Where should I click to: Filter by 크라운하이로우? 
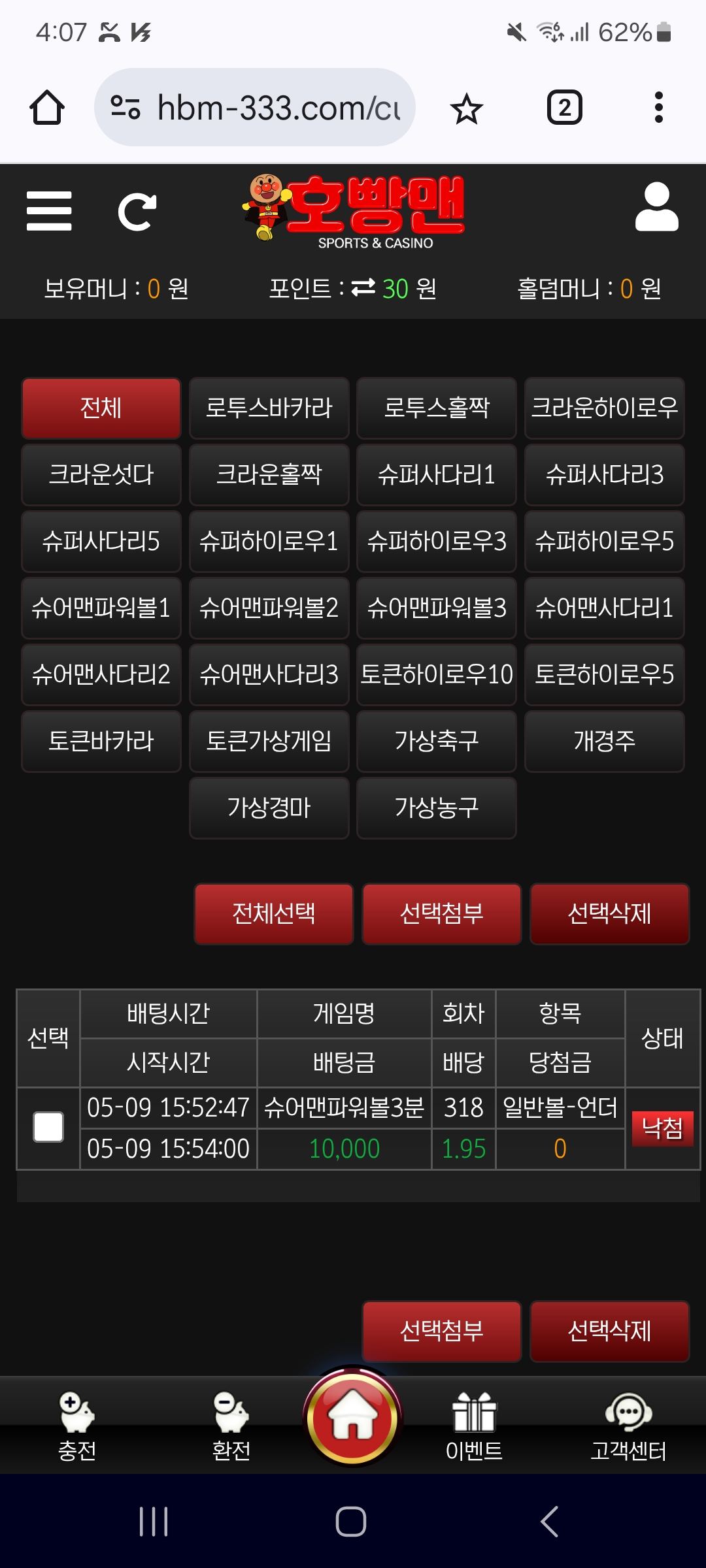click(x=604, y=408)
